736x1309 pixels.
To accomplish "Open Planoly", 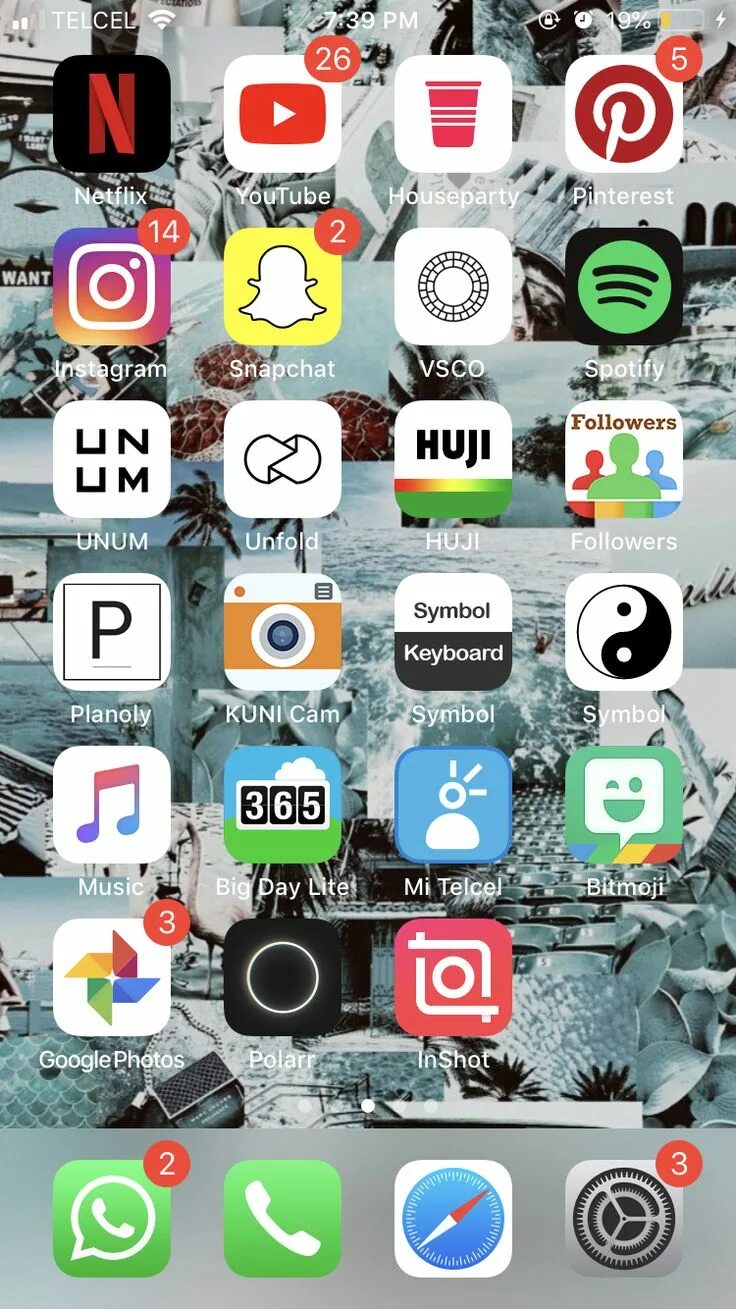I will 112,632.
